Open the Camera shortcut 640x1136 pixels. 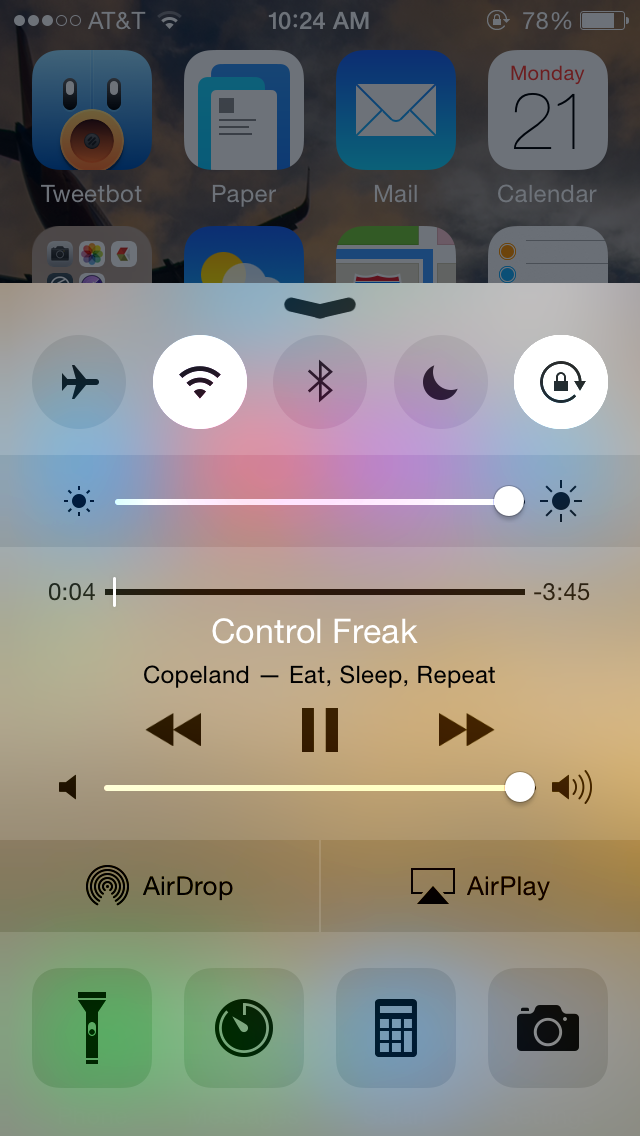coord(548,1027)
